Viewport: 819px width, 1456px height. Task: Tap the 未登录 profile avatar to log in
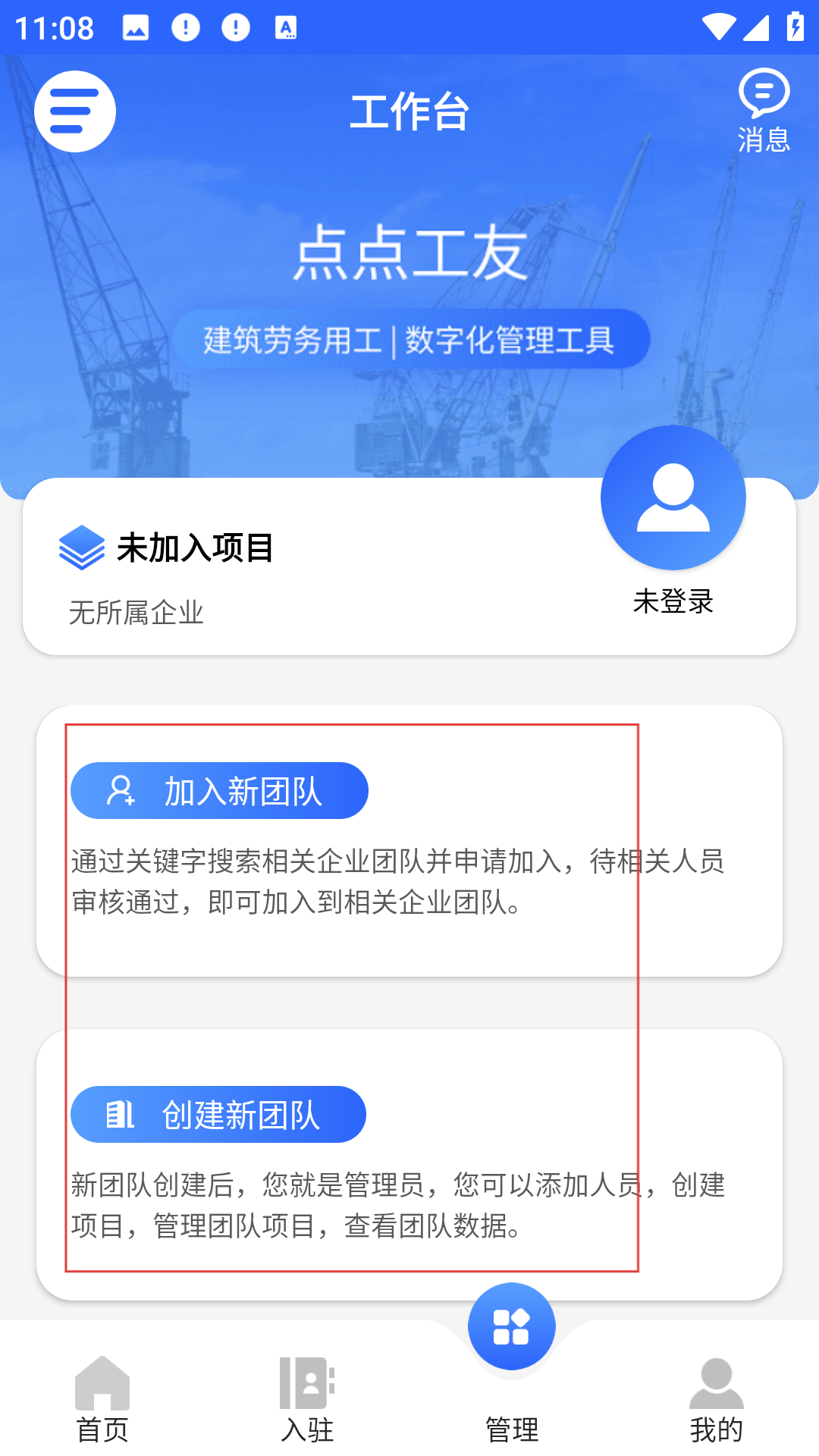pos(673,498)
